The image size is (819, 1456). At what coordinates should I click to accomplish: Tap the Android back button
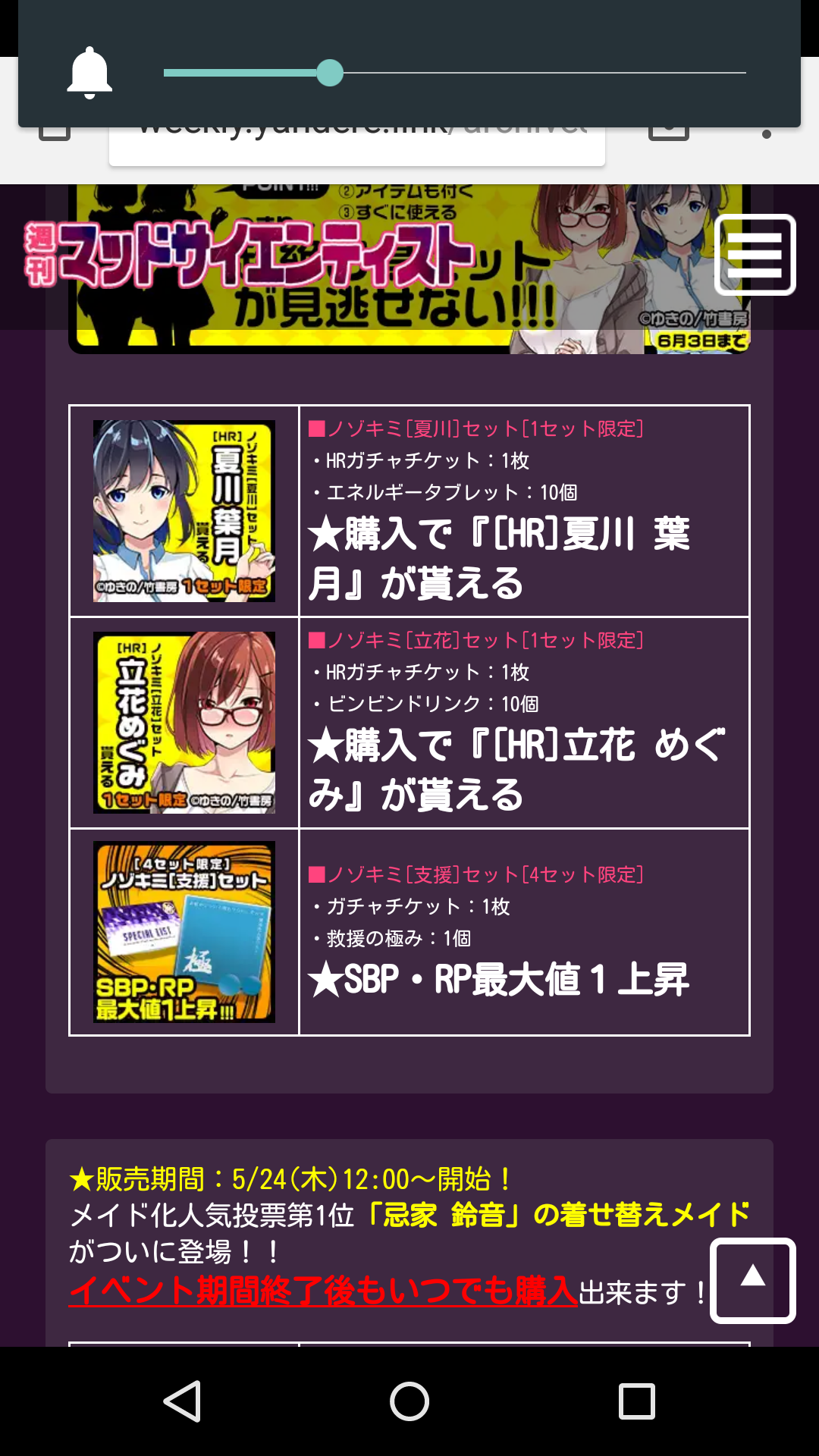182,1401
